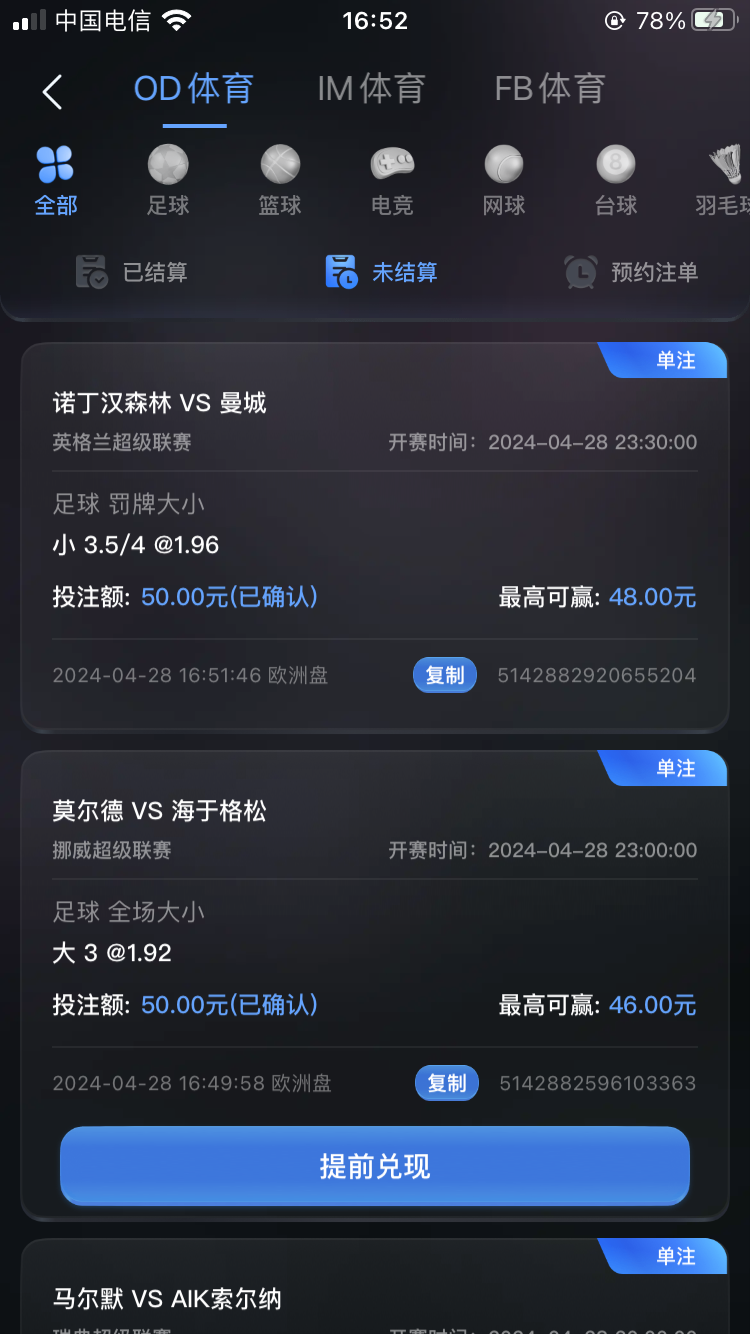Copy order number for 诺丁汉森林 VS 曼城 bet
Viewport: 750px width, 1334px height.
[x=445, y=676]
